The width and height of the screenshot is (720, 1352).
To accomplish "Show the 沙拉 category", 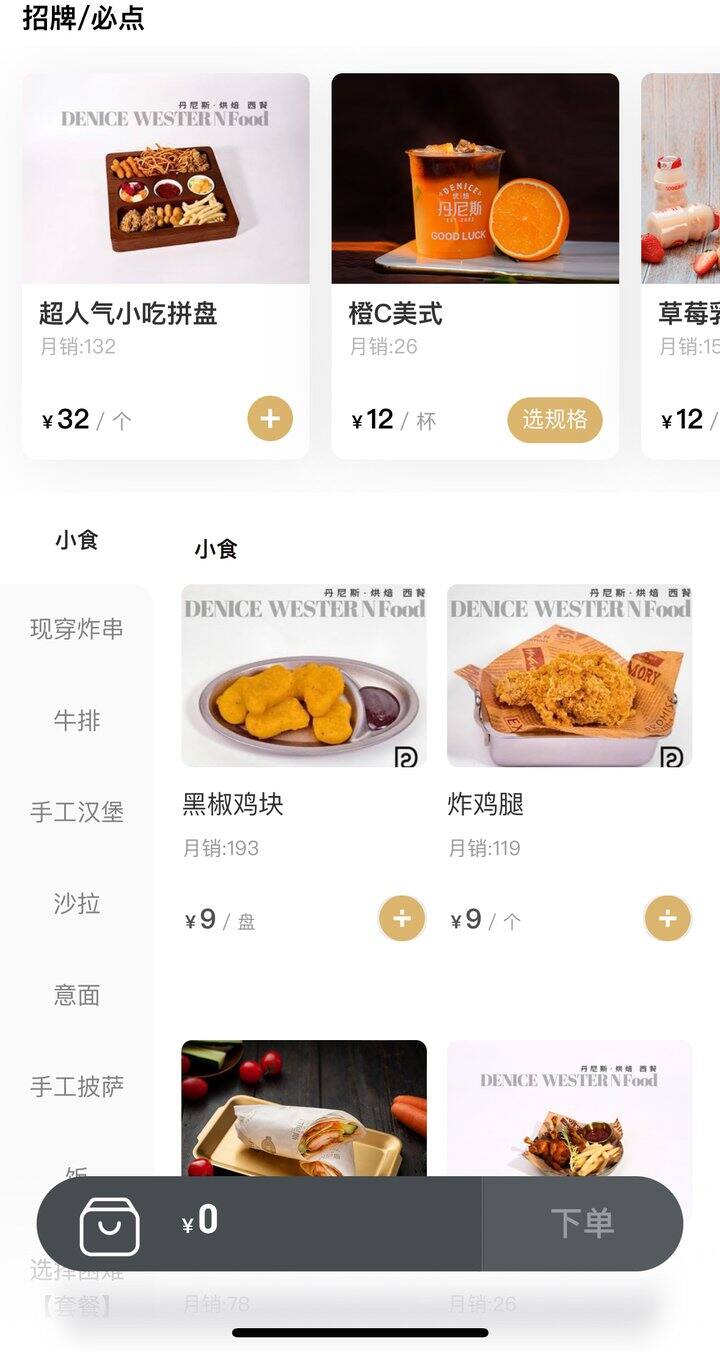I will click(x=77, y=904).
